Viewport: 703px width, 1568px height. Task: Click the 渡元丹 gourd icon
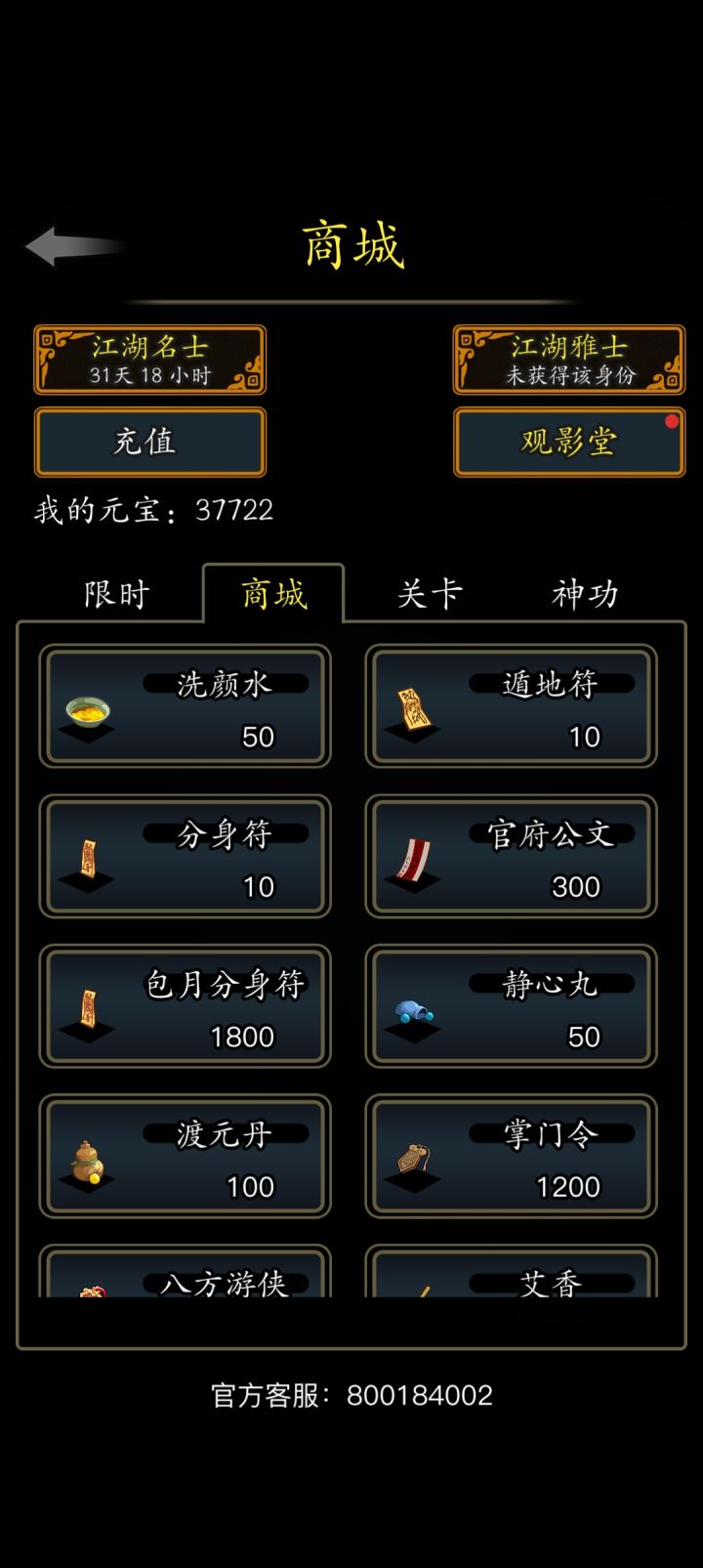pos(88,1163)
